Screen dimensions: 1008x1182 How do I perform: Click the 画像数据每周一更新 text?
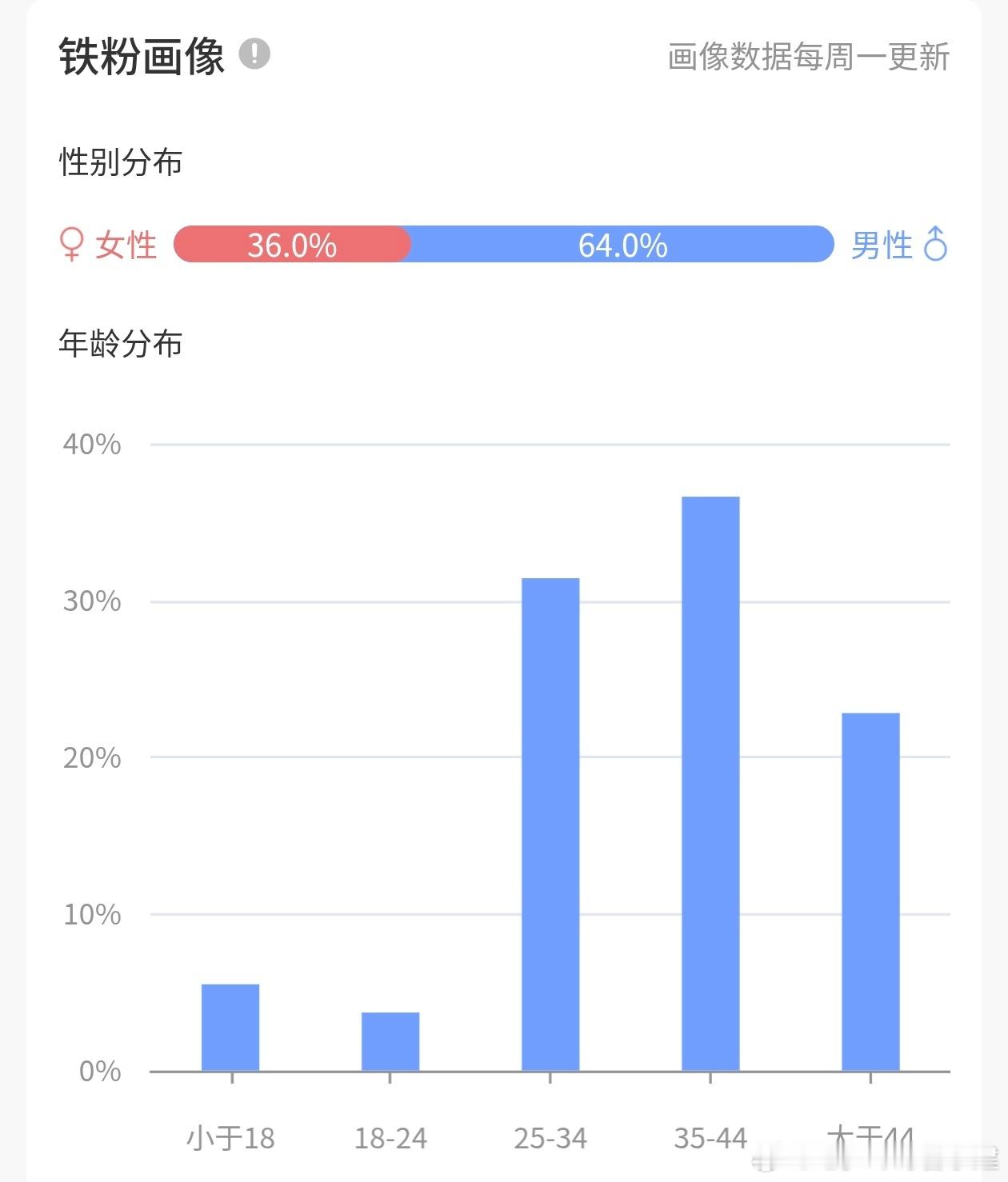tap(806, 58)
